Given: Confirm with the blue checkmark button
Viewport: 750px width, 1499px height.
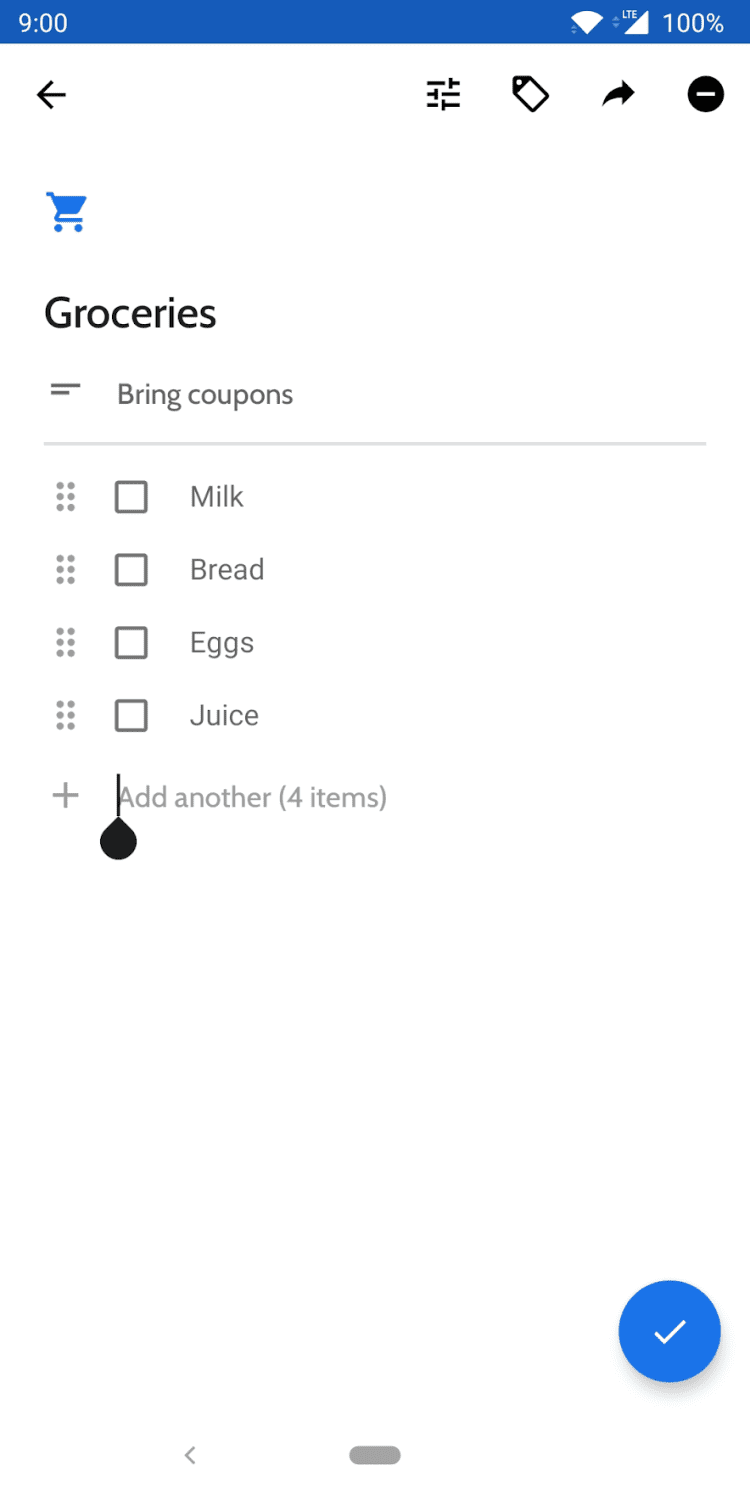Looking at the screenshot, I should click(669, 1331).
